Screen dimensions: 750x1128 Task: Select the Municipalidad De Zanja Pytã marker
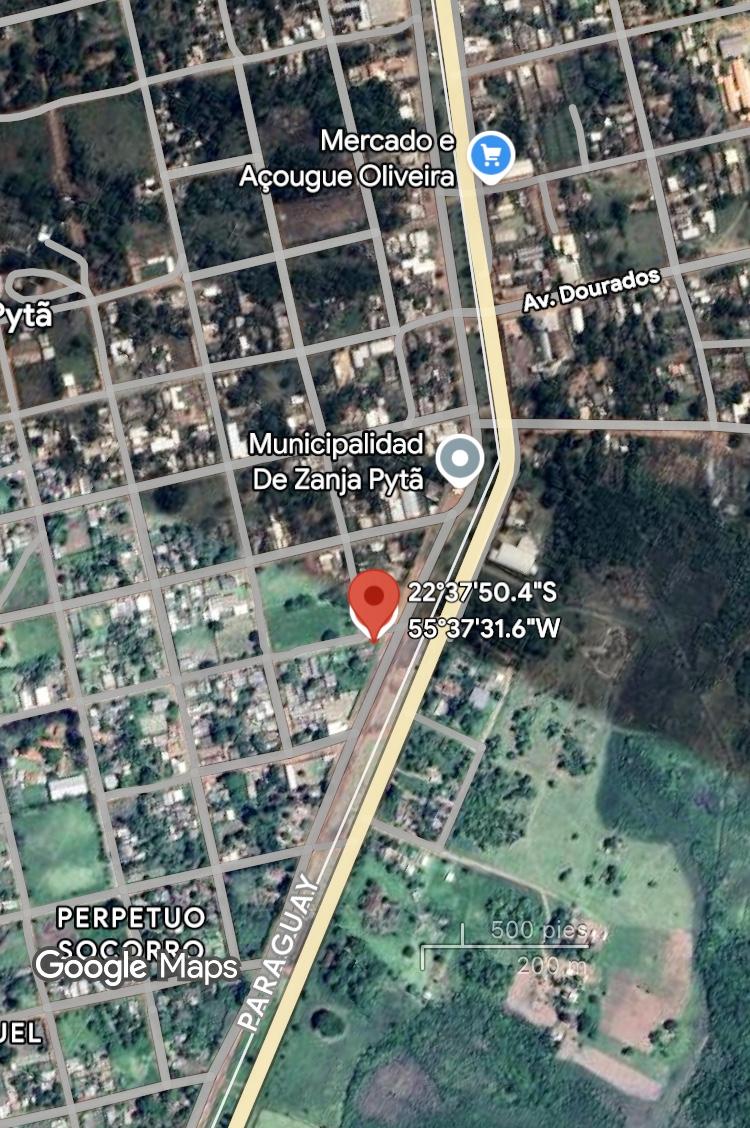(x=460, y=461)
